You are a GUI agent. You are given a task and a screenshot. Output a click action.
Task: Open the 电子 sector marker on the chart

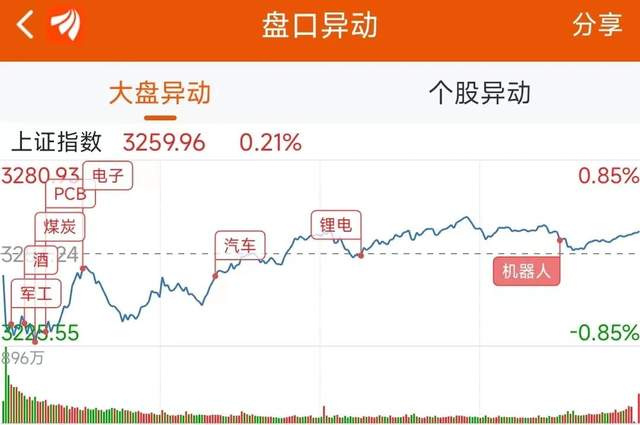point(107,175)
